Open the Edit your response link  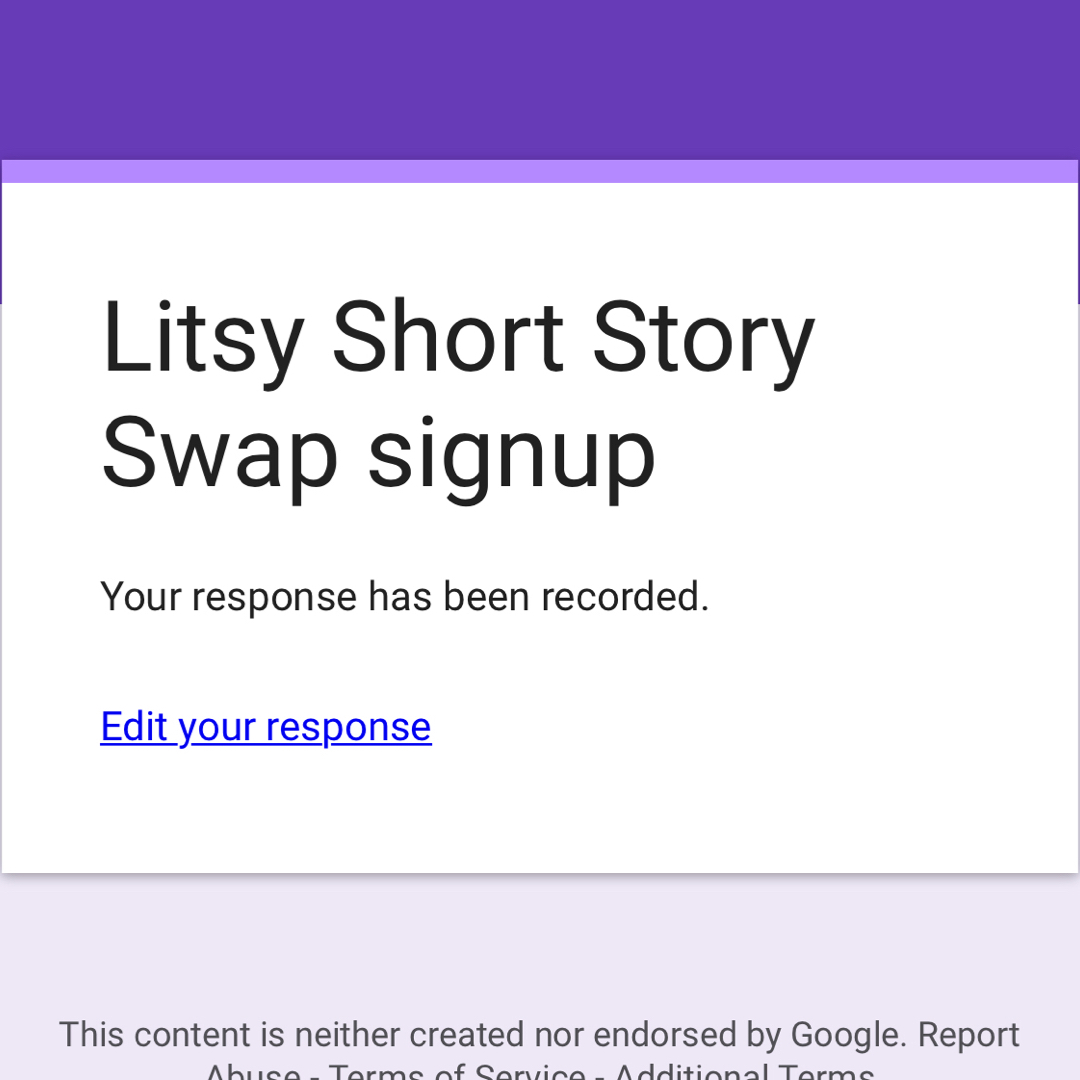266,727
